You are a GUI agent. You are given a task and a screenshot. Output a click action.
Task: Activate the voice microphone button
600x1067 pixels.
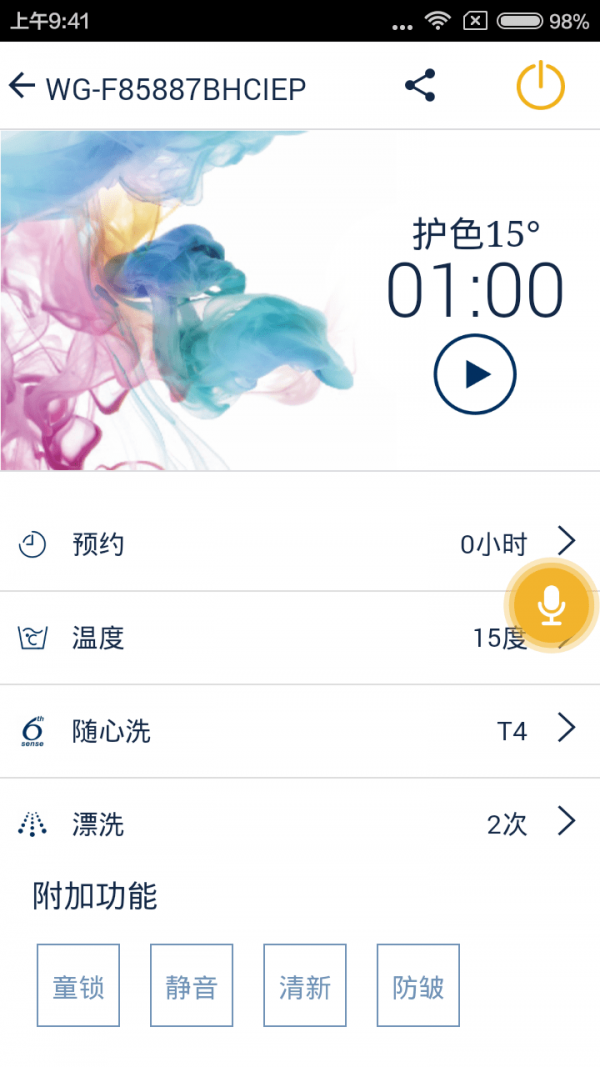click(x=551, y=605)
